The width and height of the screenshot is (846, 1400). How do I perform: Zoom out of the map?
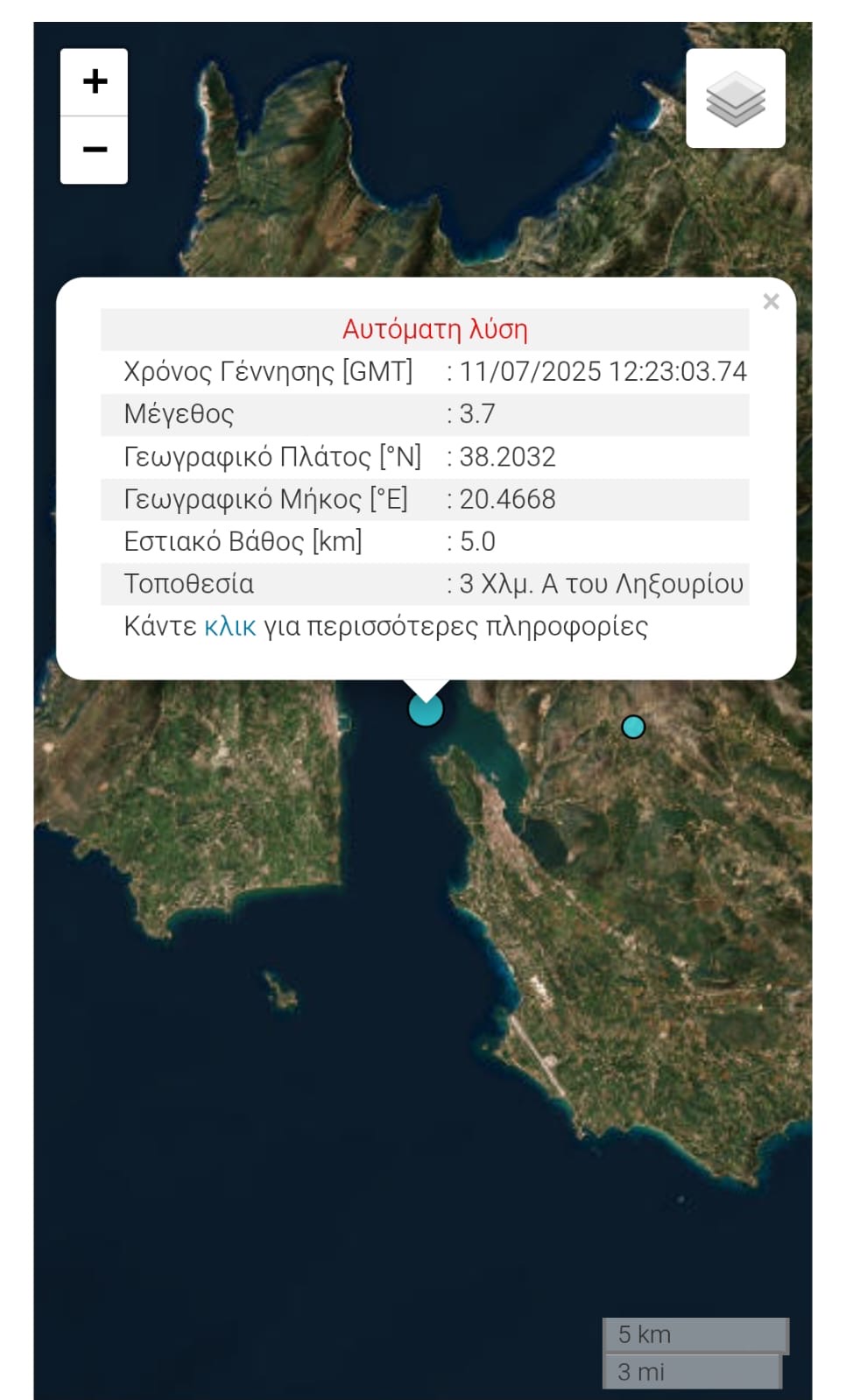pyautogui.click(x=95, y=150)
